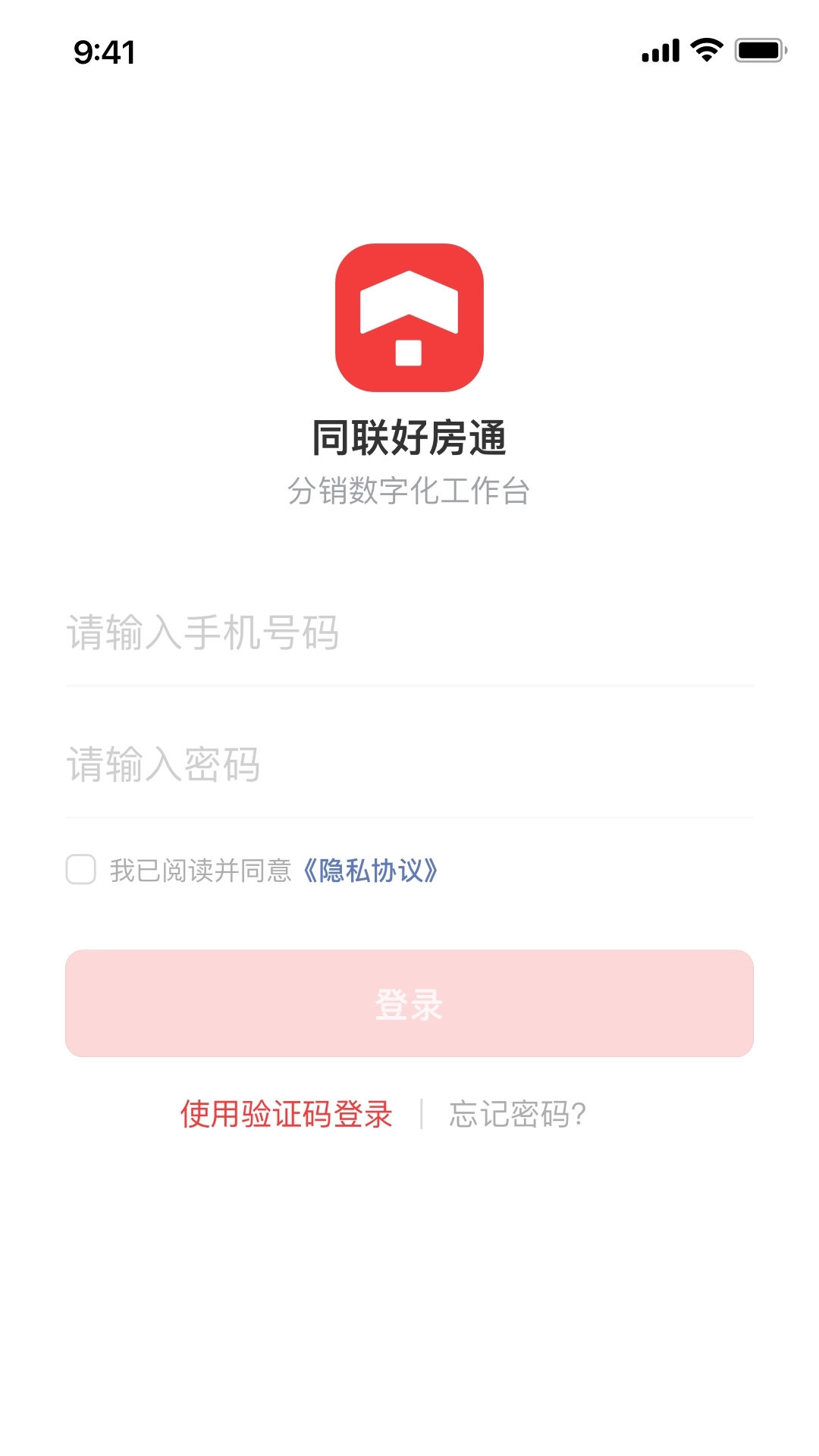This screenshot has height=1456, width=819.
Task: Select the app name 同联好房通
Action: [409, 435]
